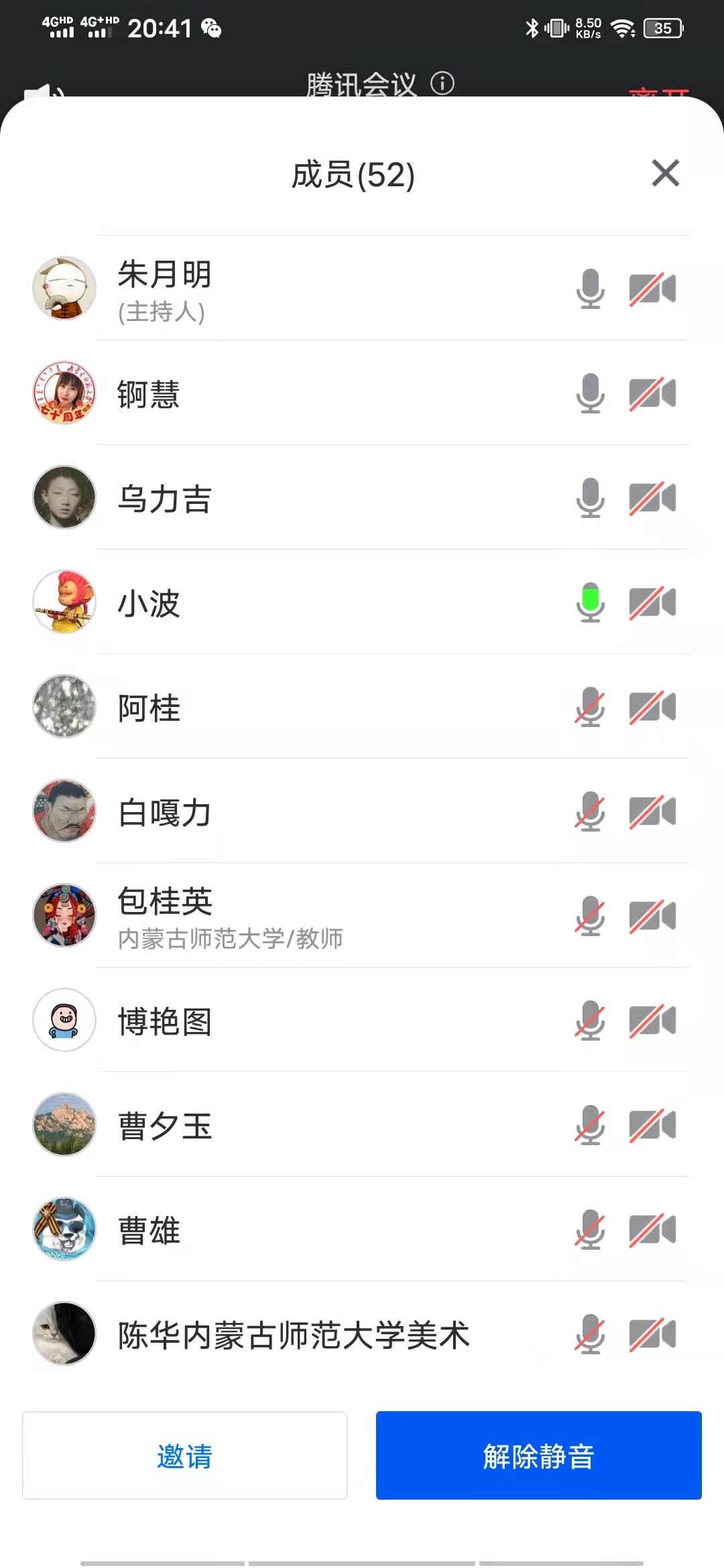
Task: Toggle 陈华内蒙古师范大学美术's microphone
Action: (x=590, y=1334)
